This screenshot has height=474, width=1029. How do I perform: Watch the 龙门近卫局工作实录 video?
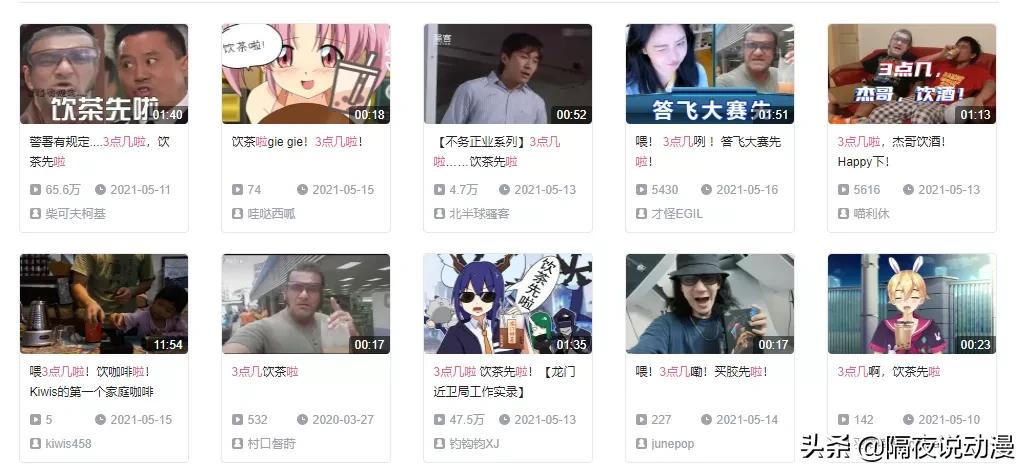click(508, 304)
